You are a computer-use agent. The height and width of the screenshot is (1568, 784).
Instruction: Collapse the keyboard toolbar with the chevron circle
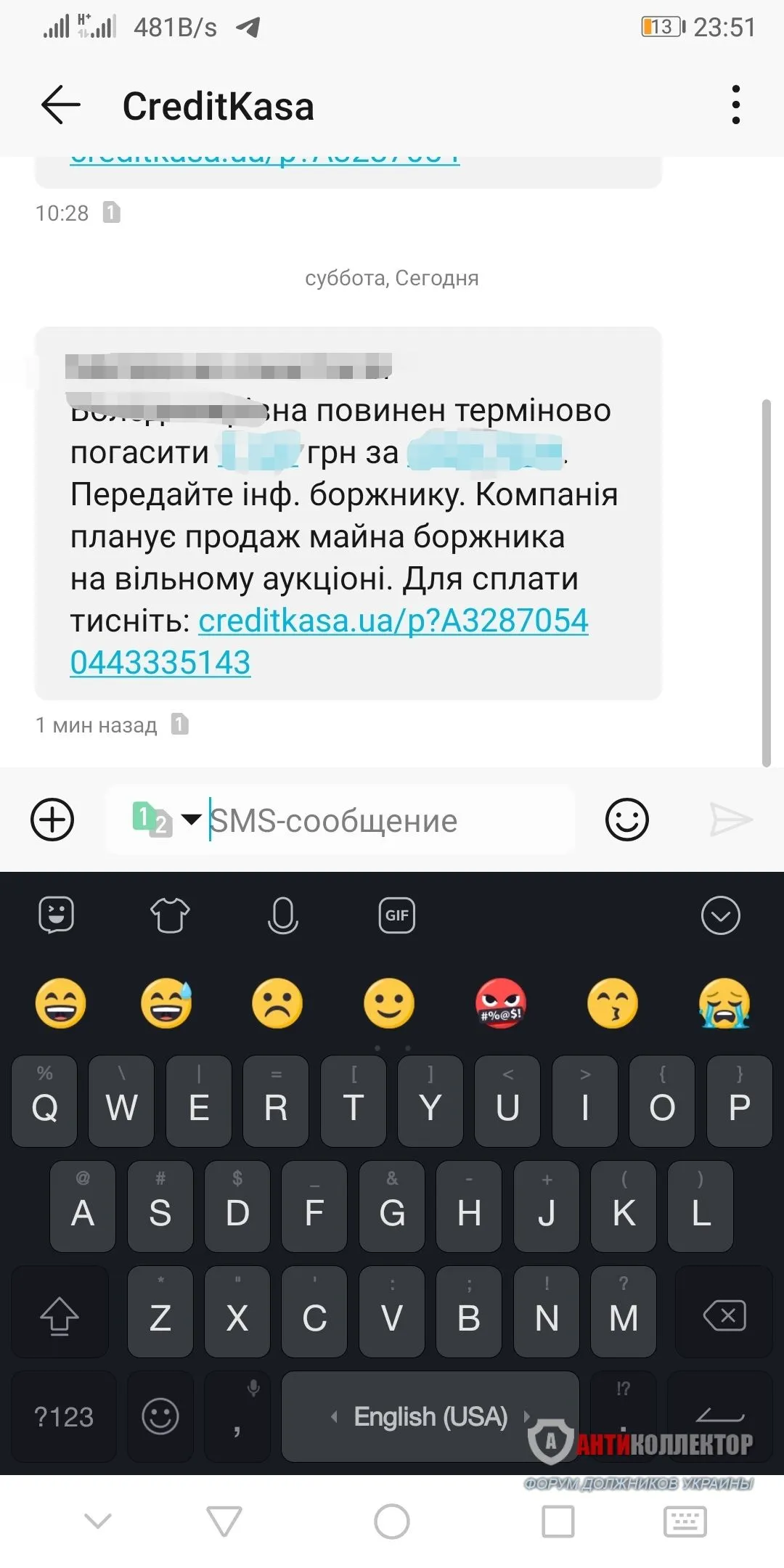pos(720,915)
